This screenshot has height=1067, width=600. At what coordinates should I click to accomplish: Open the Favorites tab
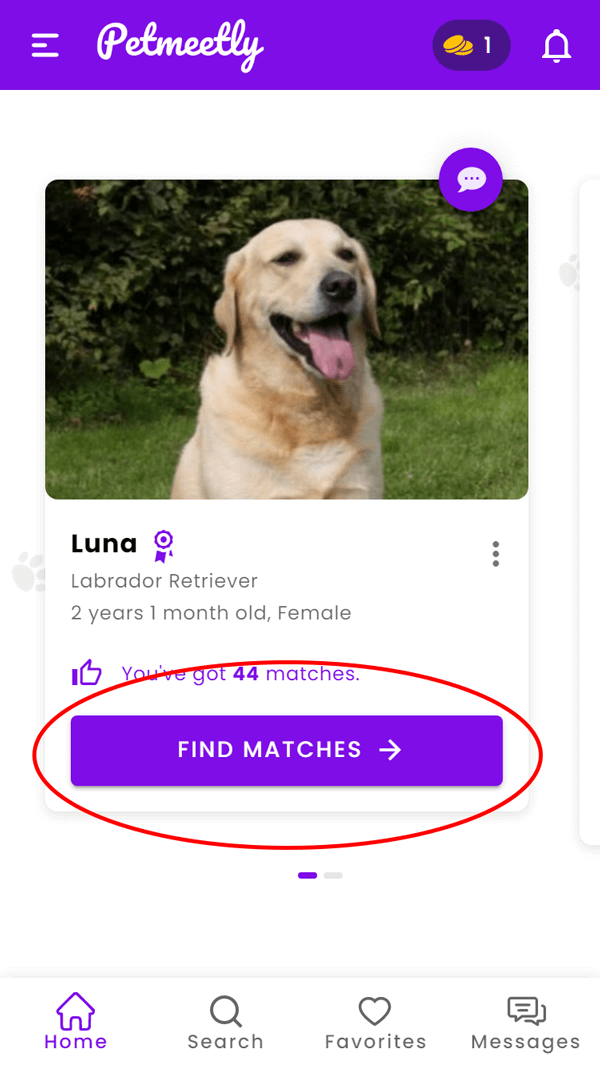coord(375,1022)
